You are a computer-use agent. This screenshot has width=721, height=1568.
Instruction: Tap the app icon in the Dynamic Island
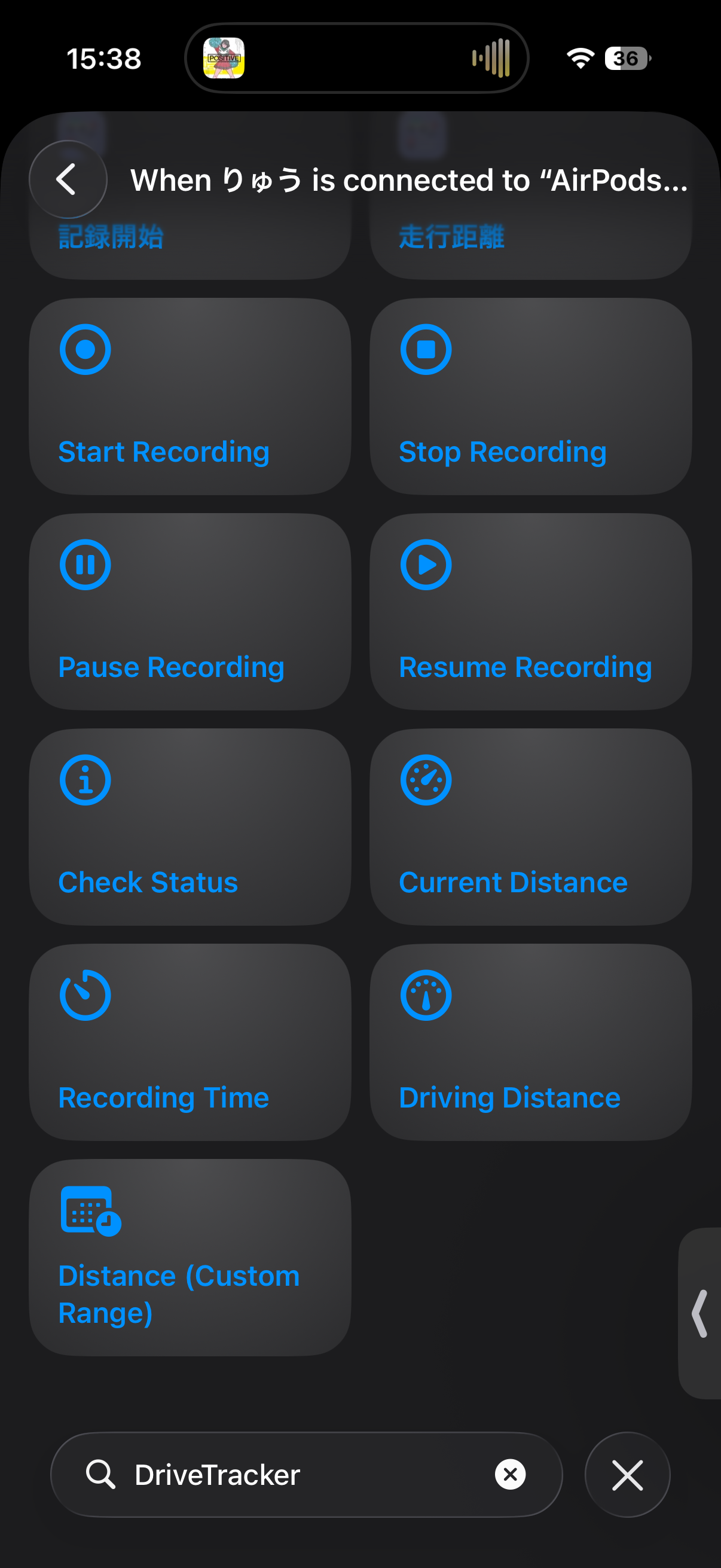[224, 59]
